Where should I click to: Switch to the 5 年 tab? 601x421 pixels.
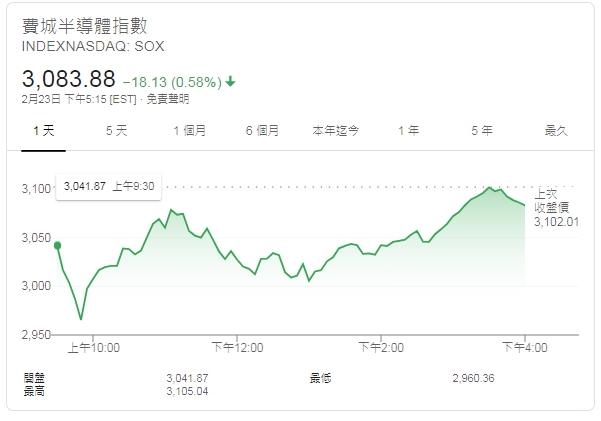[481, 131]
